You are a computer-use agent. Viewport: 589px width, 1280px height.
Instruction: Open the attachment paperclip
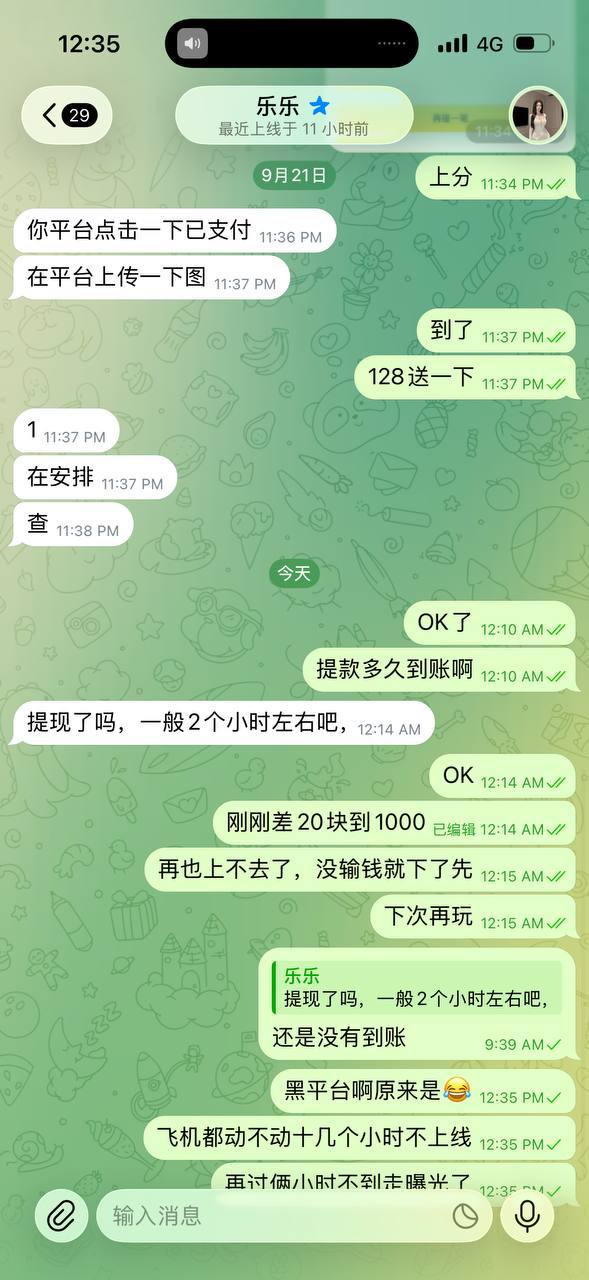(x=62, y=1215)
